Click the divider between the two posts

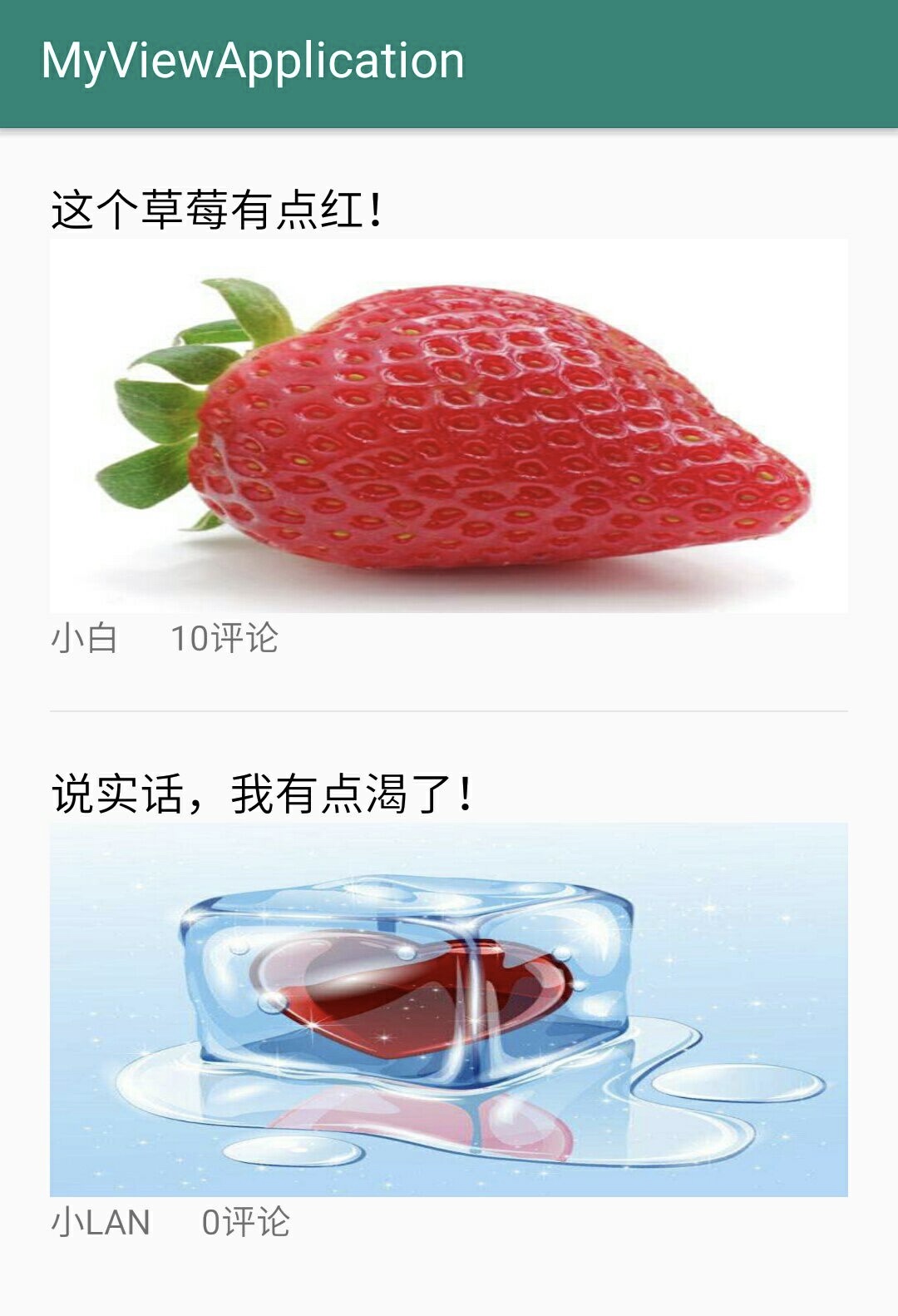[x=449, y=711]
